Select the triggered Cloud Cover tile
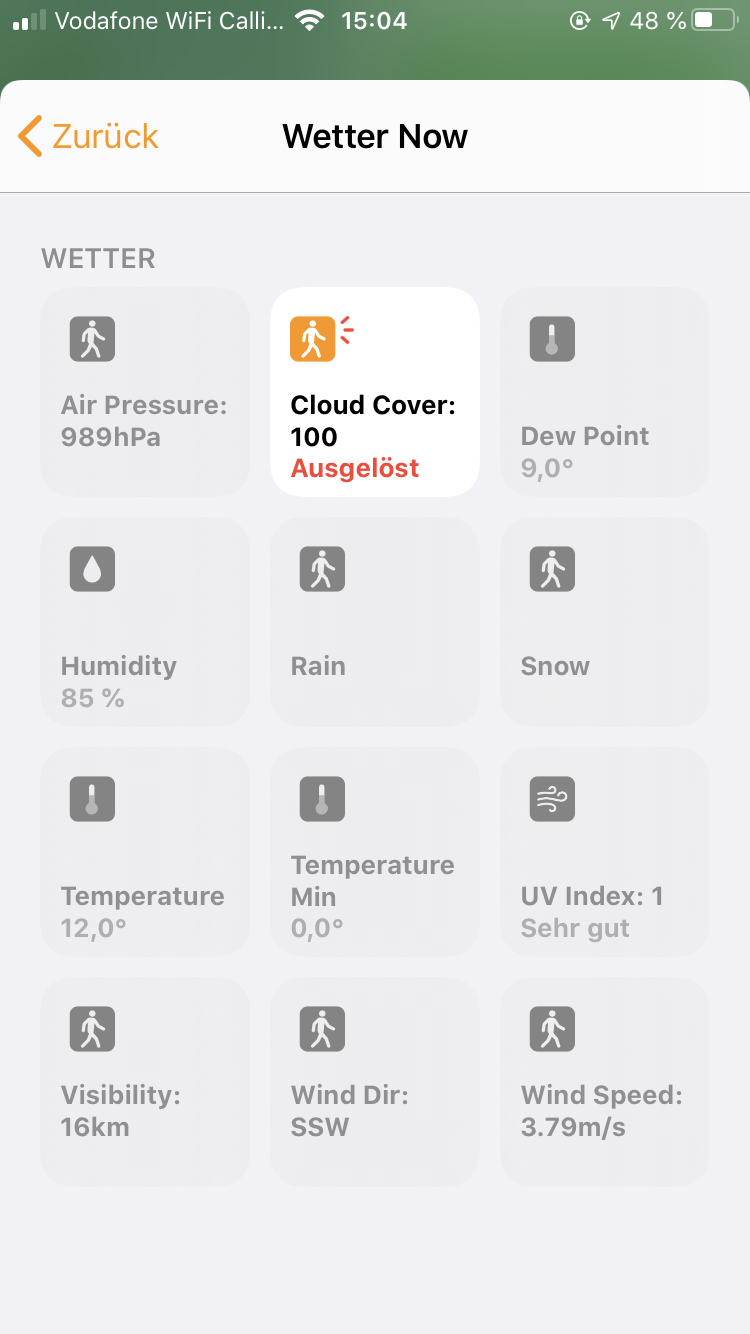Screen dimensions: 750x1334 pyautogui.click(x=375, y=392)
